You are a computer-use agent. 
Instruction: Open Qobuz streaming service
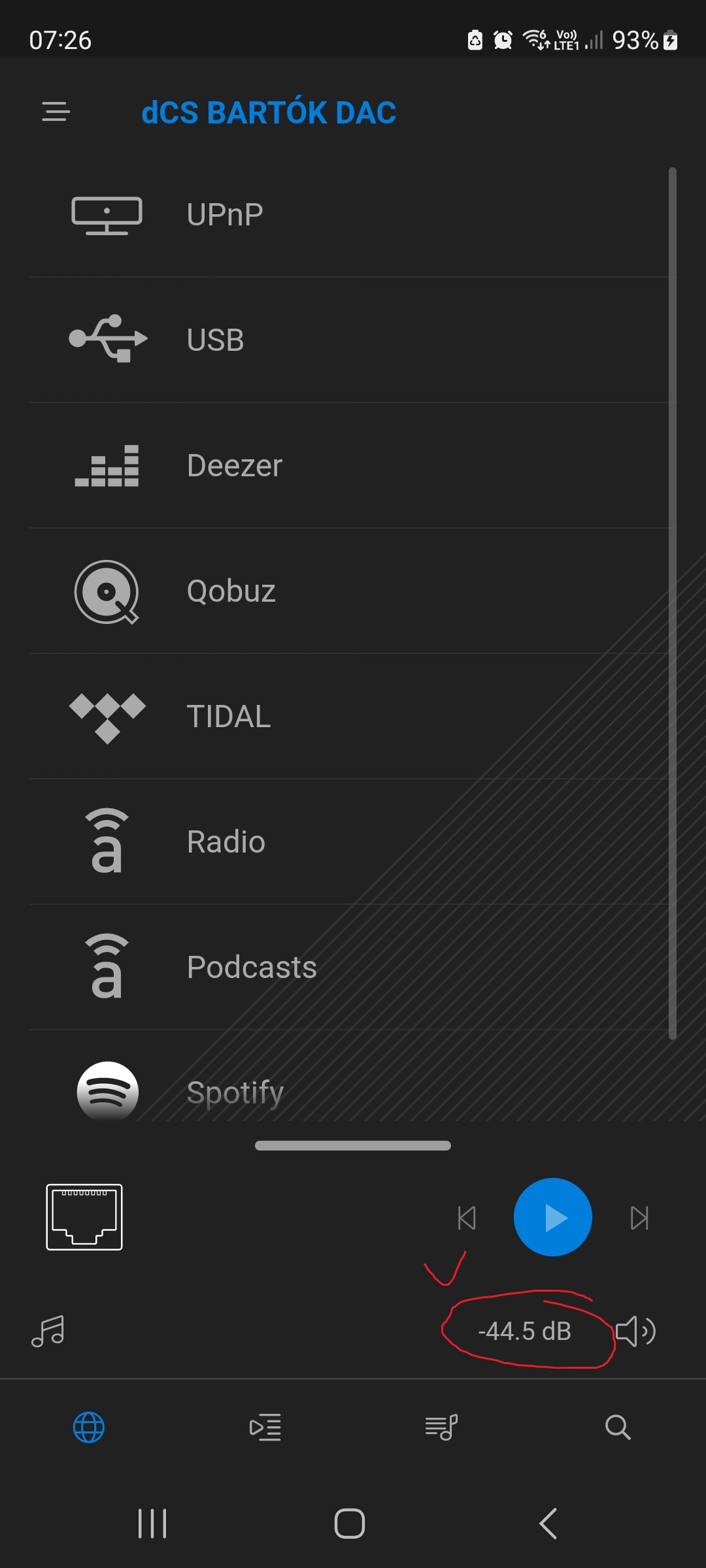pos(353,591)
